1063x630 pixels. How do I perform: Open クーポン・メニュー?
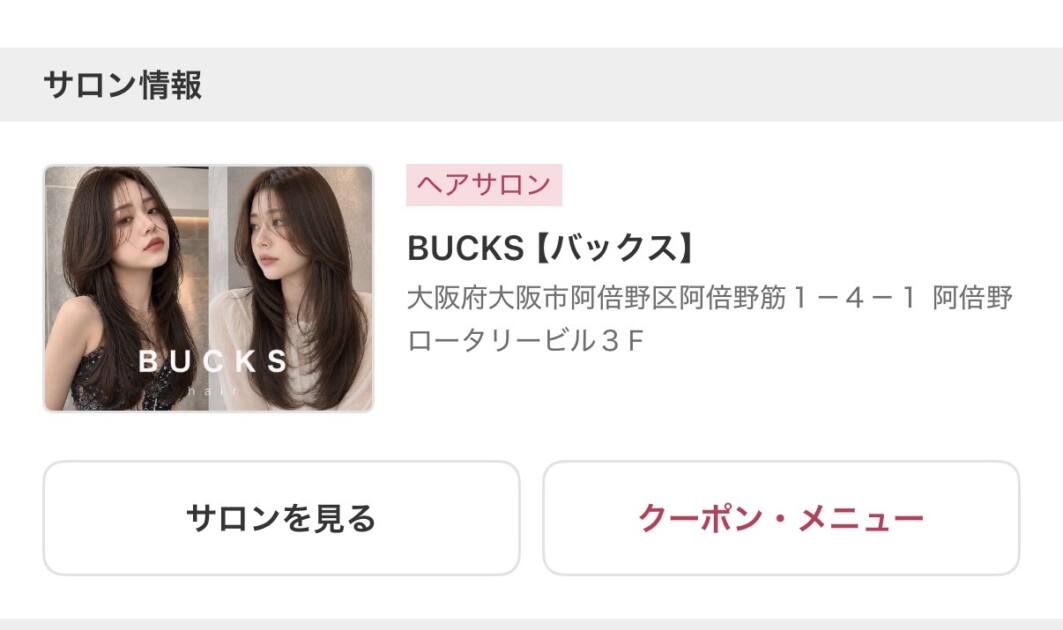(781, 518)
